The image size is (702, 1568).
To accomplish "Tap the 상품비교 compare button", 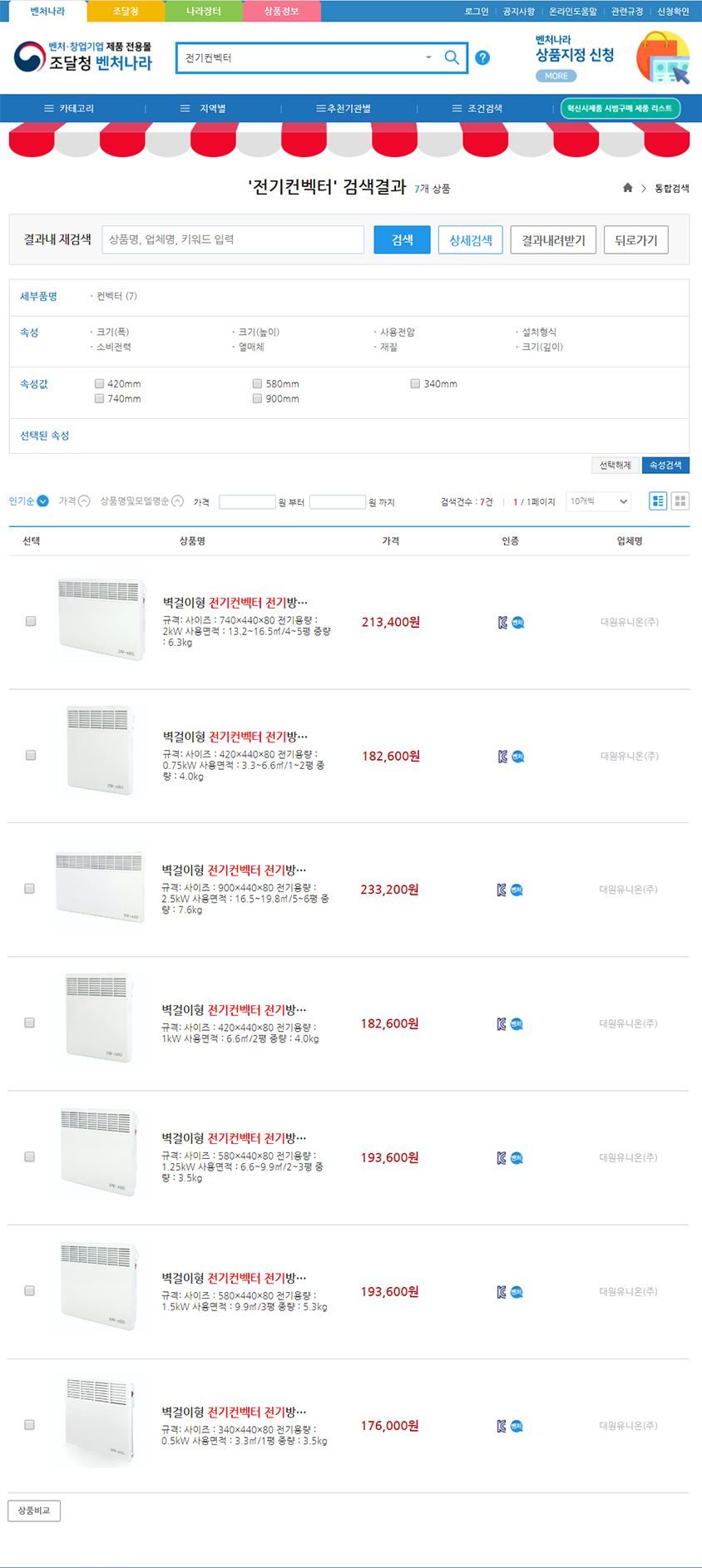I will pos(34,1511).
